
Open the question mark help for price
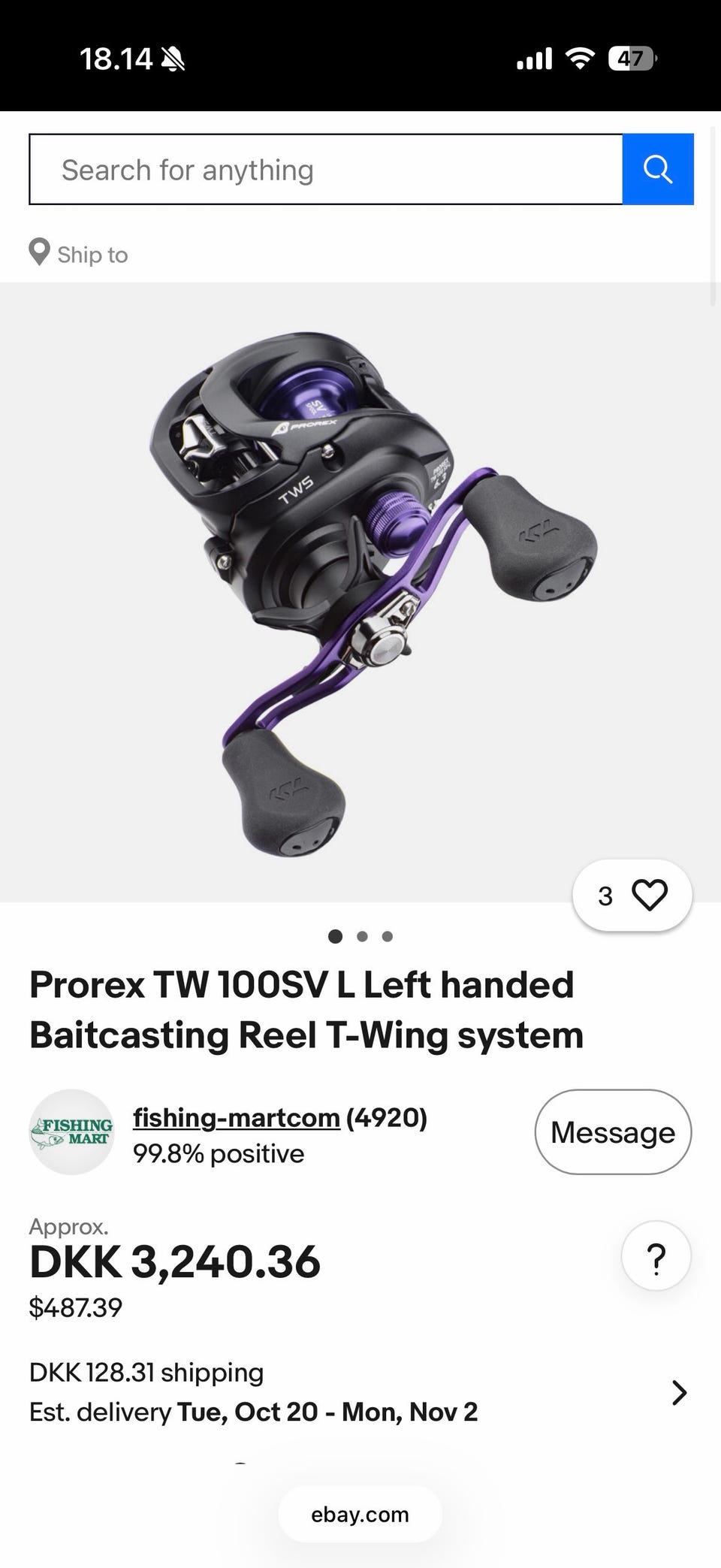tap(656, 1256)
